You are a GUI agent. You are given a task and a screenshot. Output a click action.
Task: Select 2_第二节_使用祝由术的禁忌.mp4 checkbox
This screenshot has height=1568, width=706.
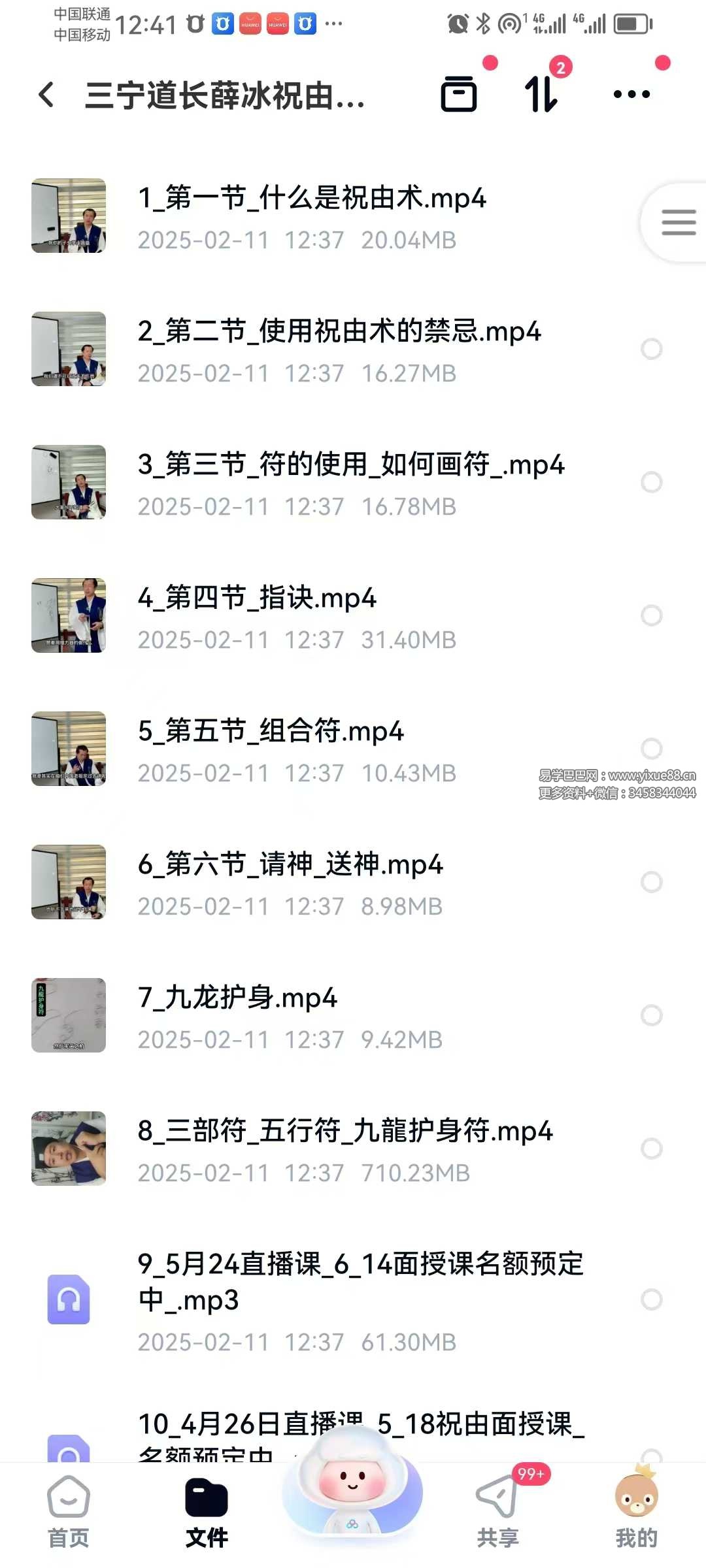(x=651, y=349)
